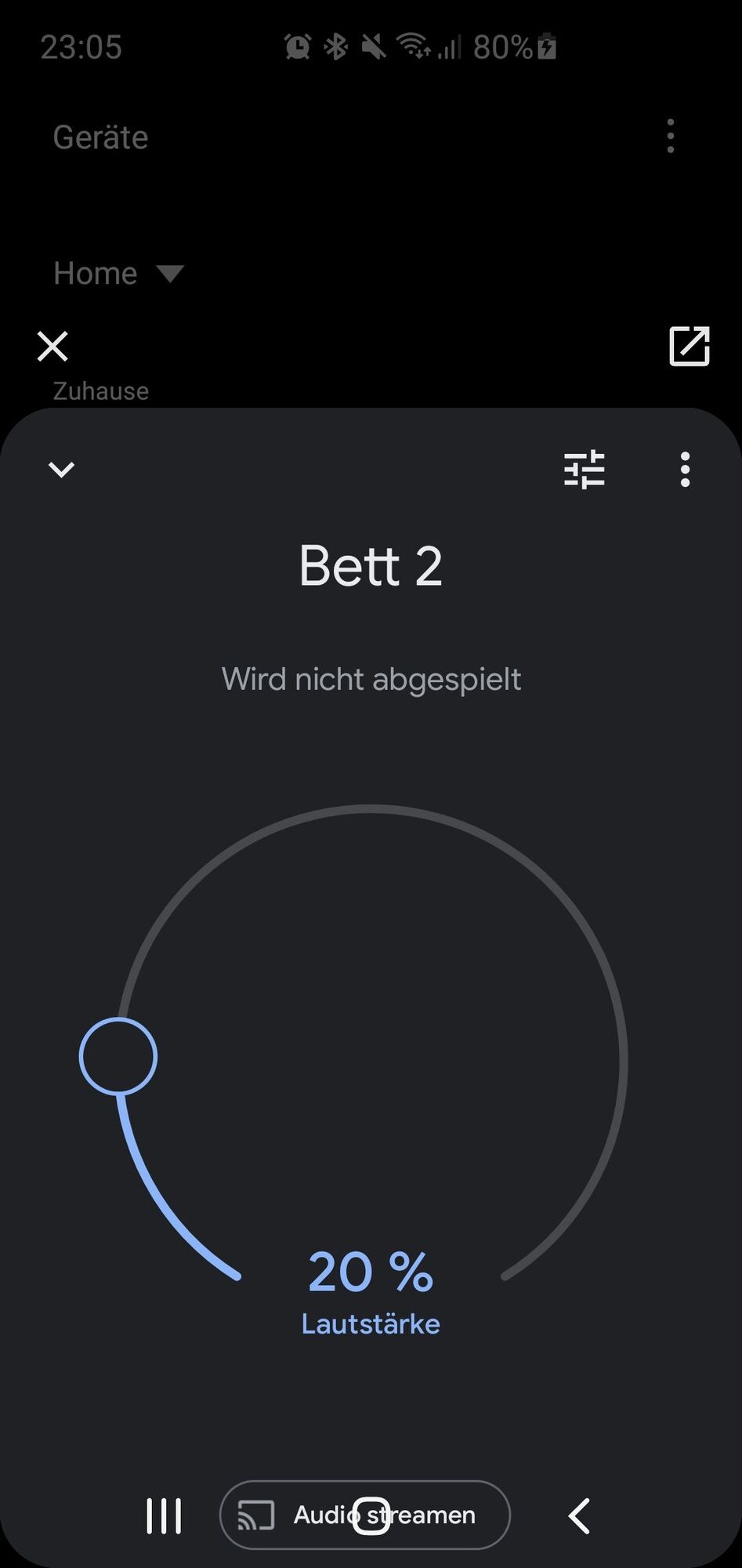Open Bett 2 in full app view
The image size is (742, 1568).
coord(689,346)
